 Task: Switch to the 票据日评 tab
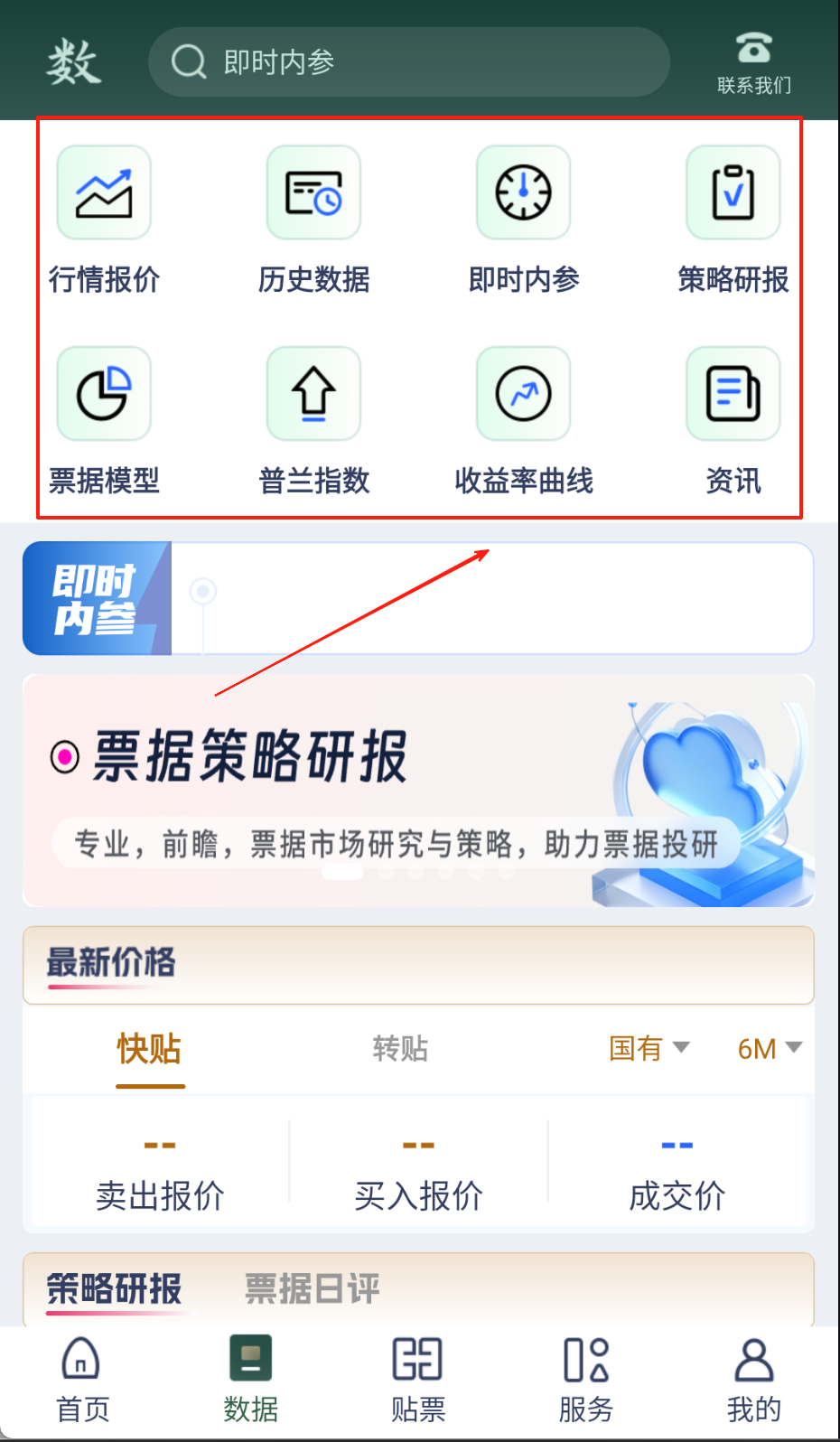(x=312, y=1288)
